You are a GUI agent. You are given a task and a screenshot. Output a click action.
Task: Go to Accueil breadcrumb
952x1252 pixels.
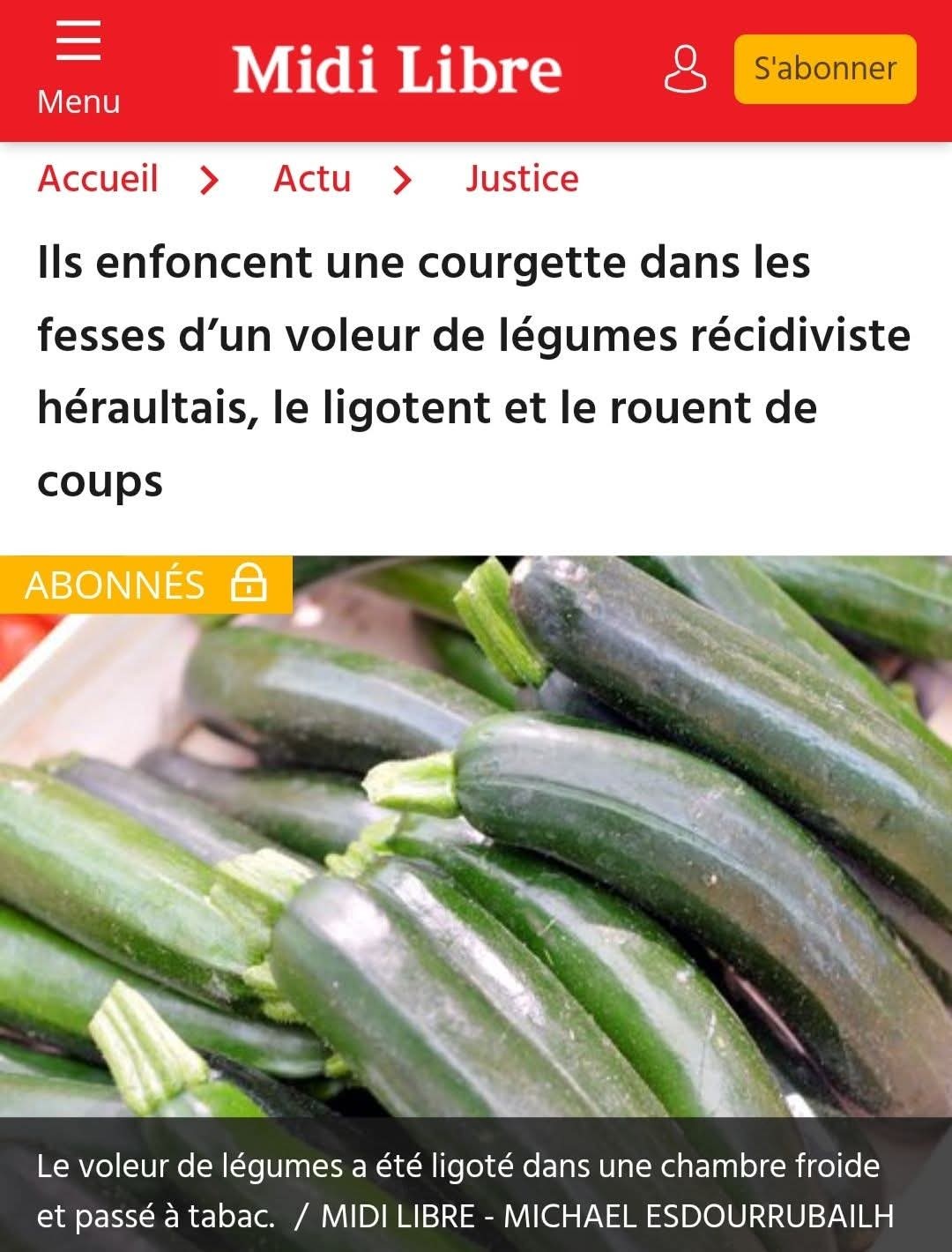(x=98, y=179)
